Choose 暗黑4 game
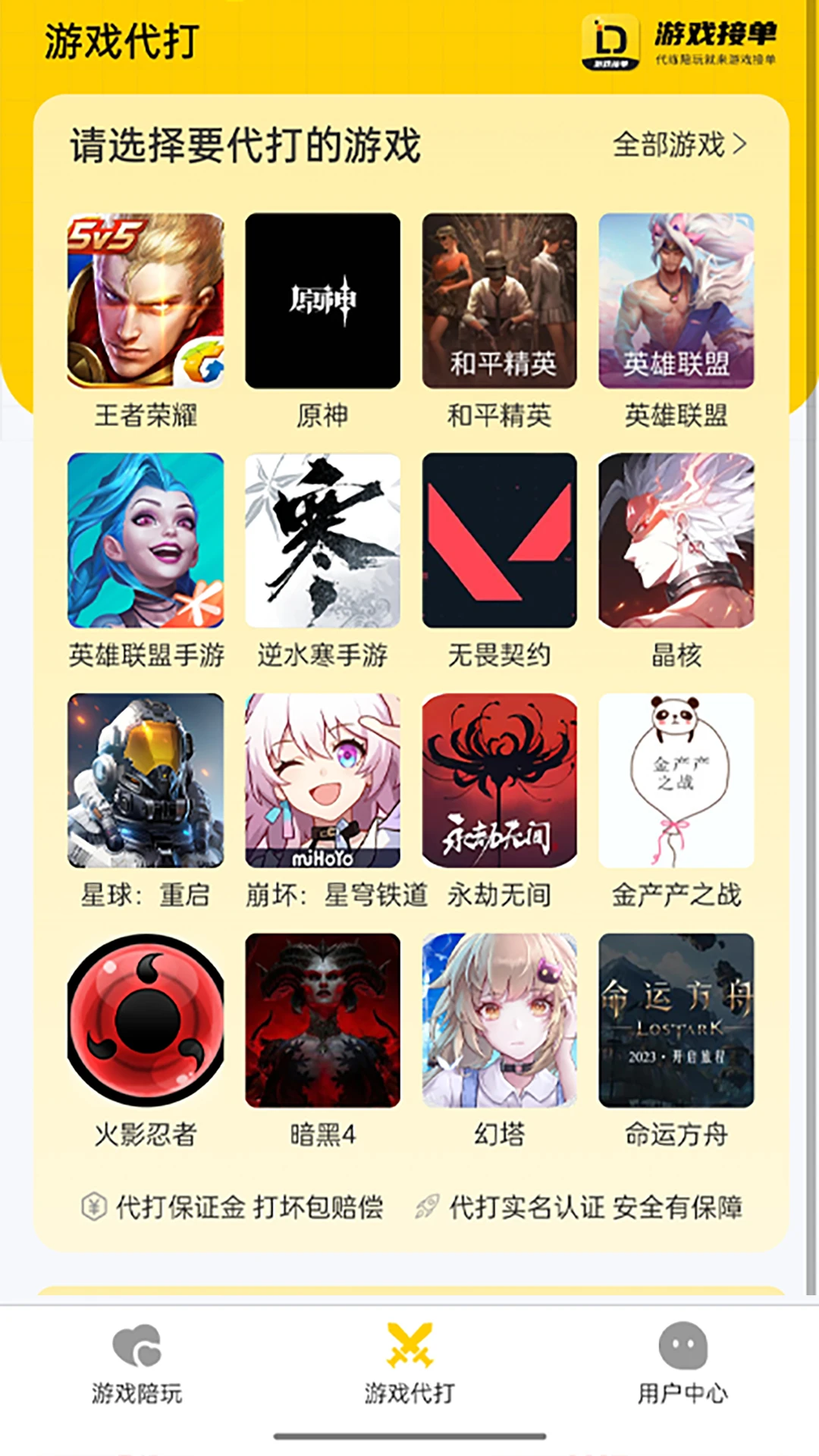The width and height of the screenshot is (819, 1456). click(322, 1020)
